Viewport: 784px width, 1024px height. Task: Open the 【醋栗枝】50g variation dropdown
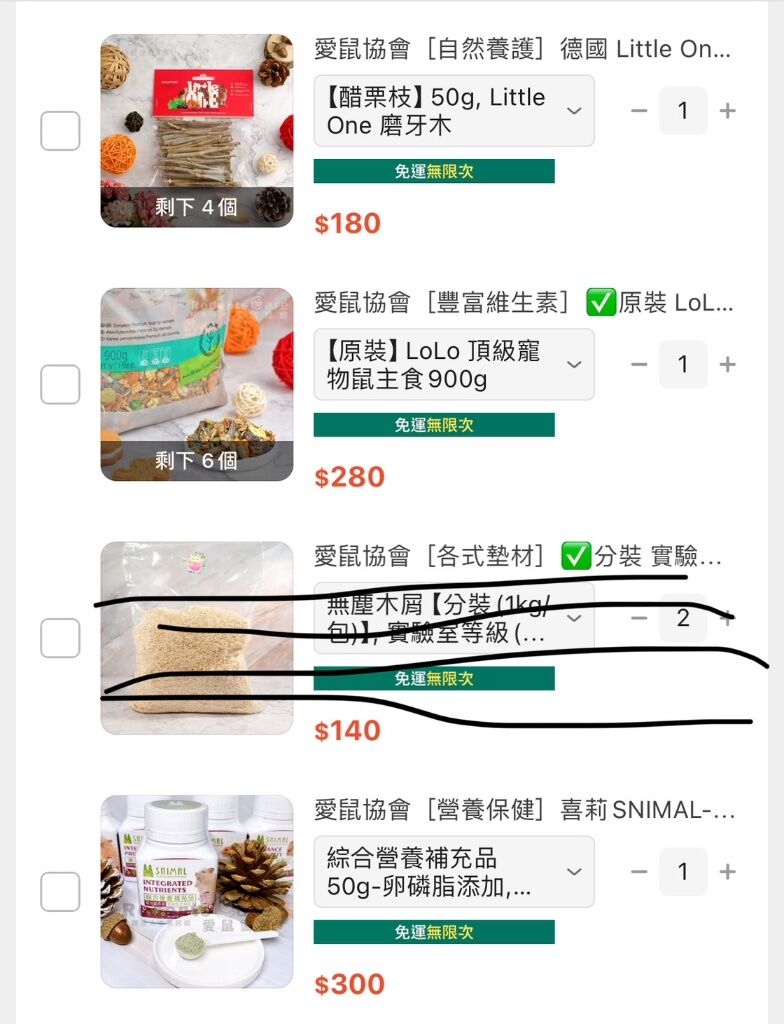[454, 111]
